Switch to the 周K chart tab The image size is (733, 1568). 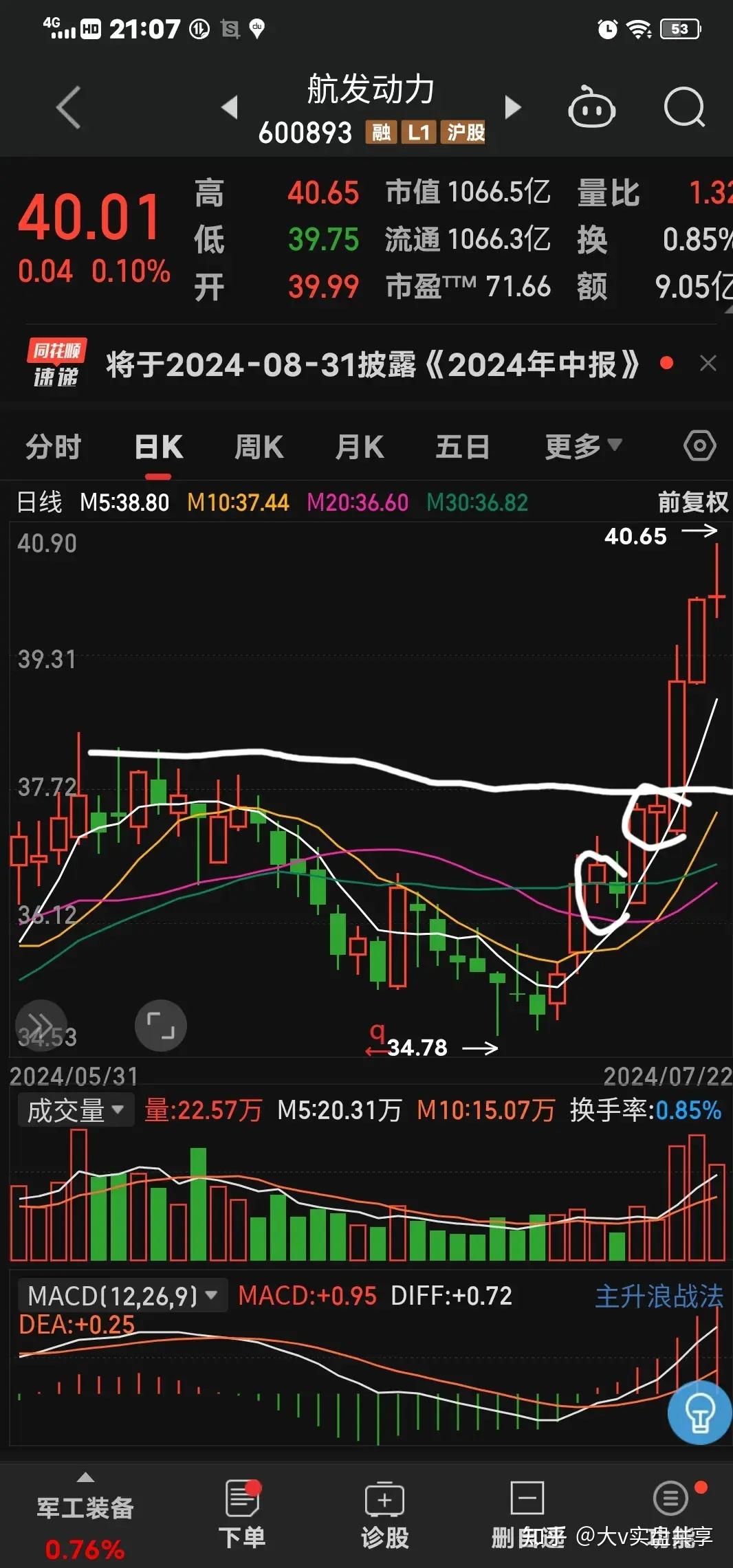click(259, 447)
